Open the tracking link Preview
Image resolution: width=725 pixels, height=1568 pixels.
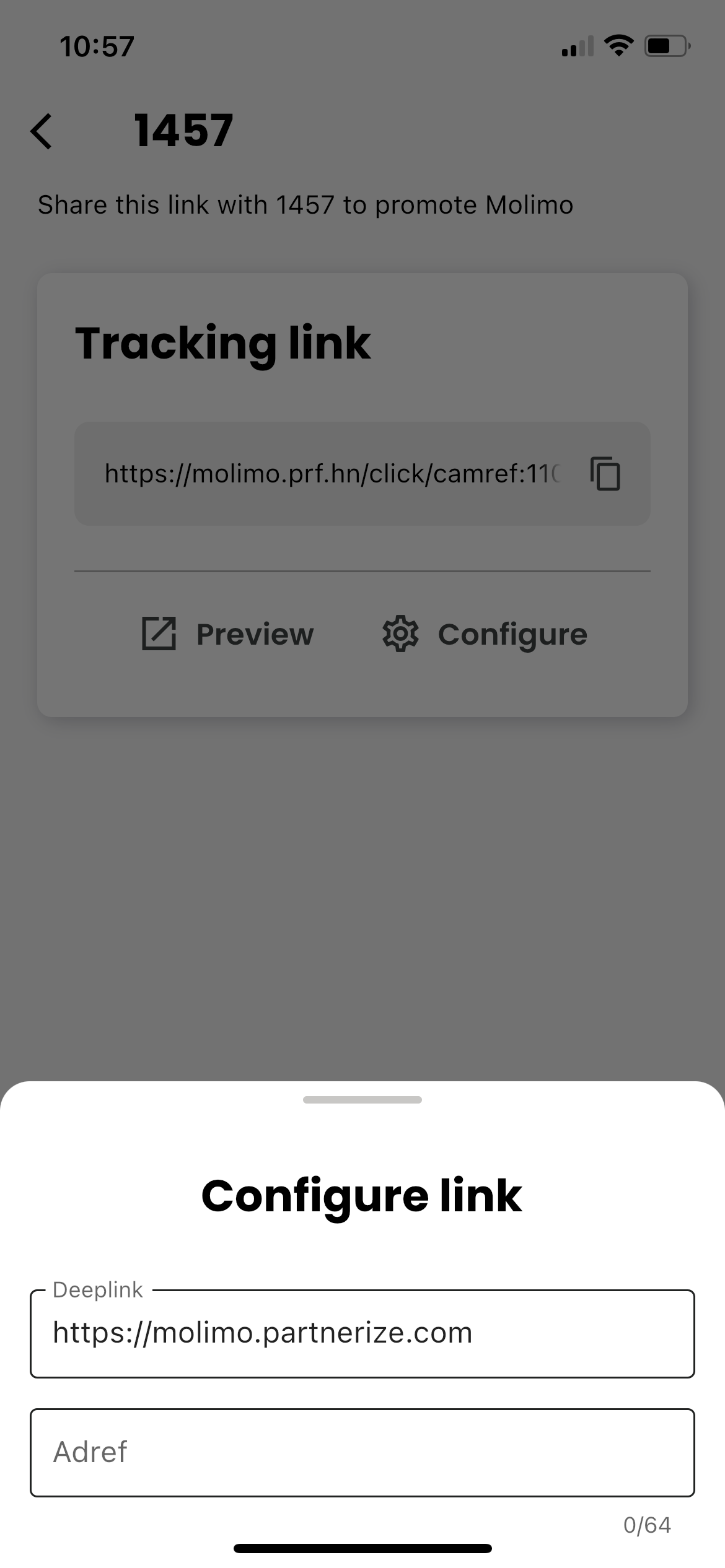click(228, 634)
